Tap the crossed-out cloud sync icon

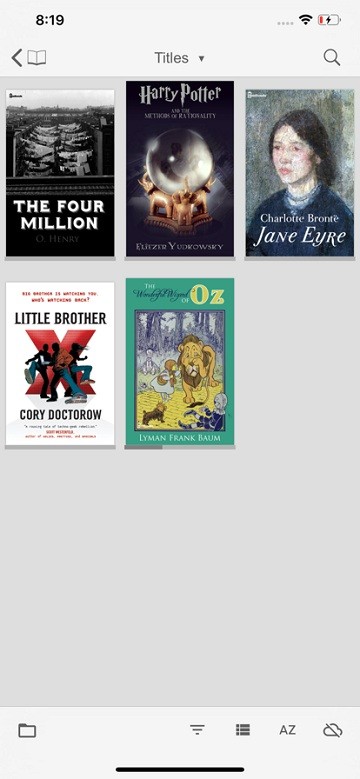click(x=333, y=730)
